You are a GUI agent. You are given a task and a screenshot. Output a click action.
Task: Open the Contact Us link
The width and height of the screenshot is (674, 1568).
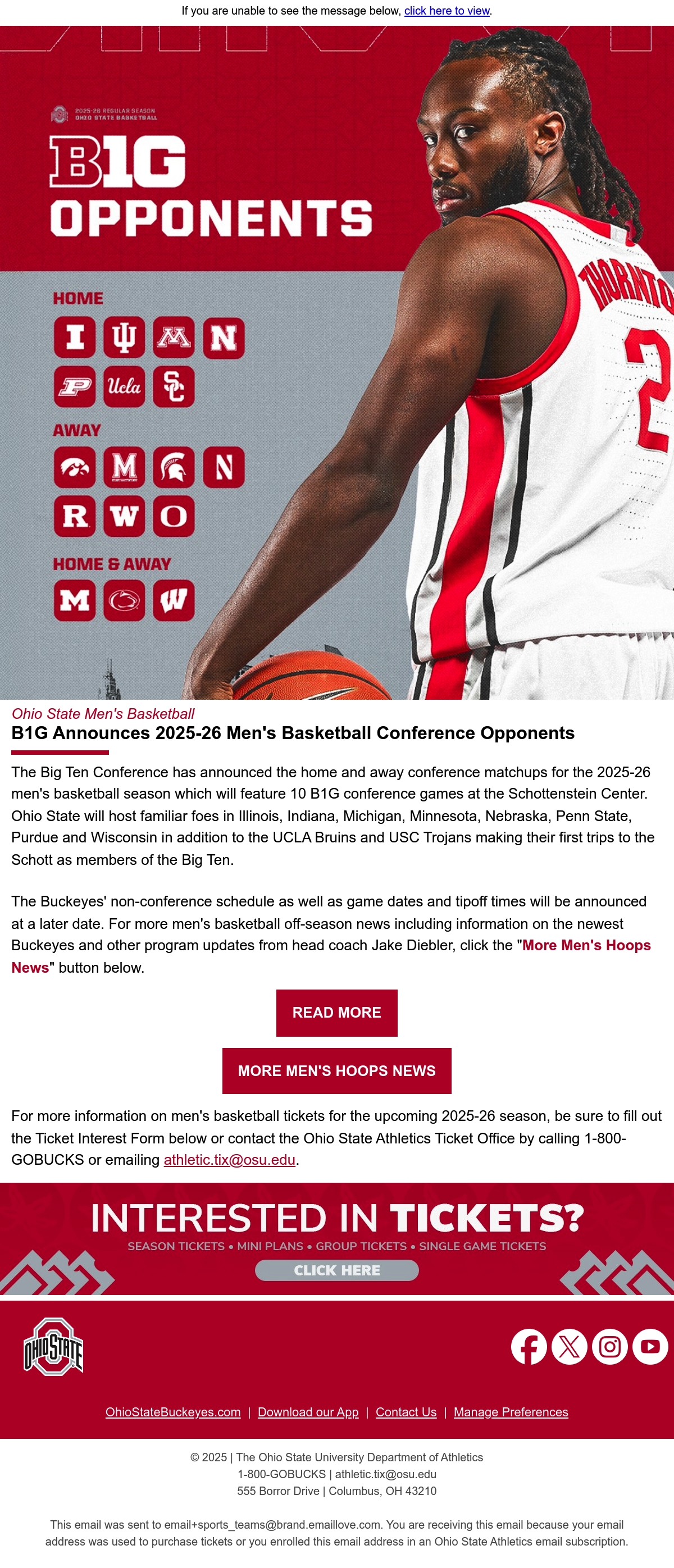pos(406,1412)
